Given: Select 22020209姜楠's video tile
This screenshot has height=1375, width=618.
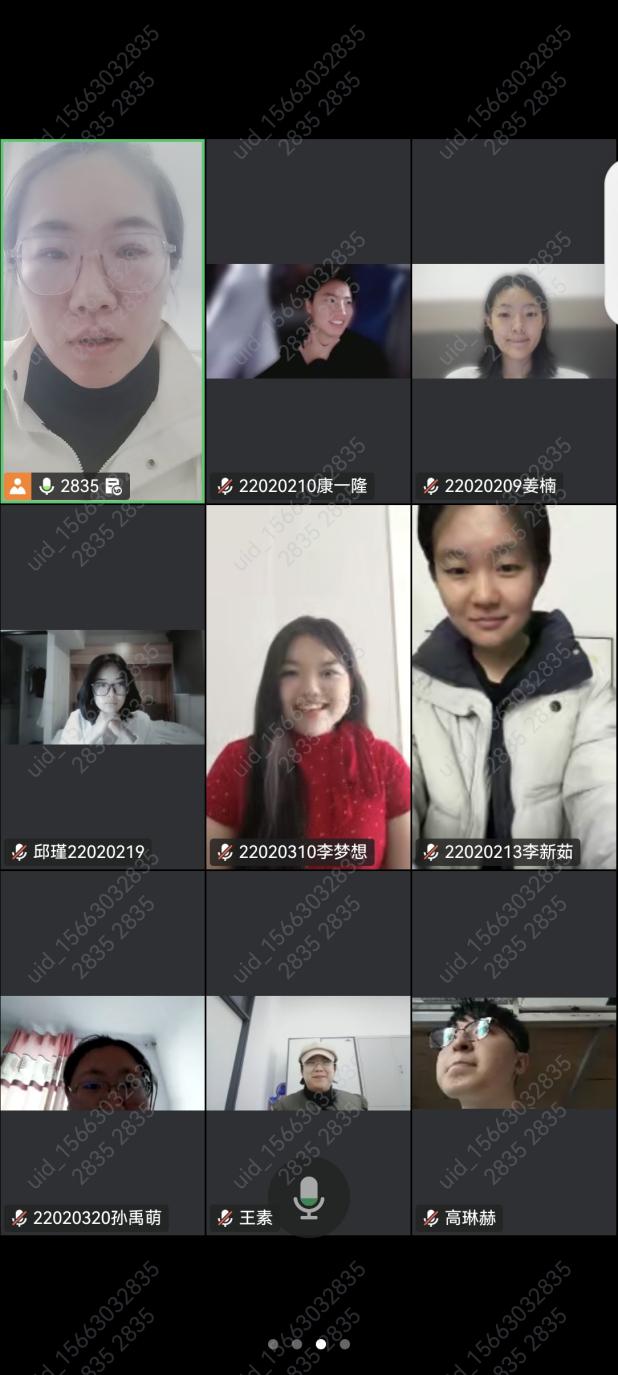Looking at the screenshot, I should [514, 321].
